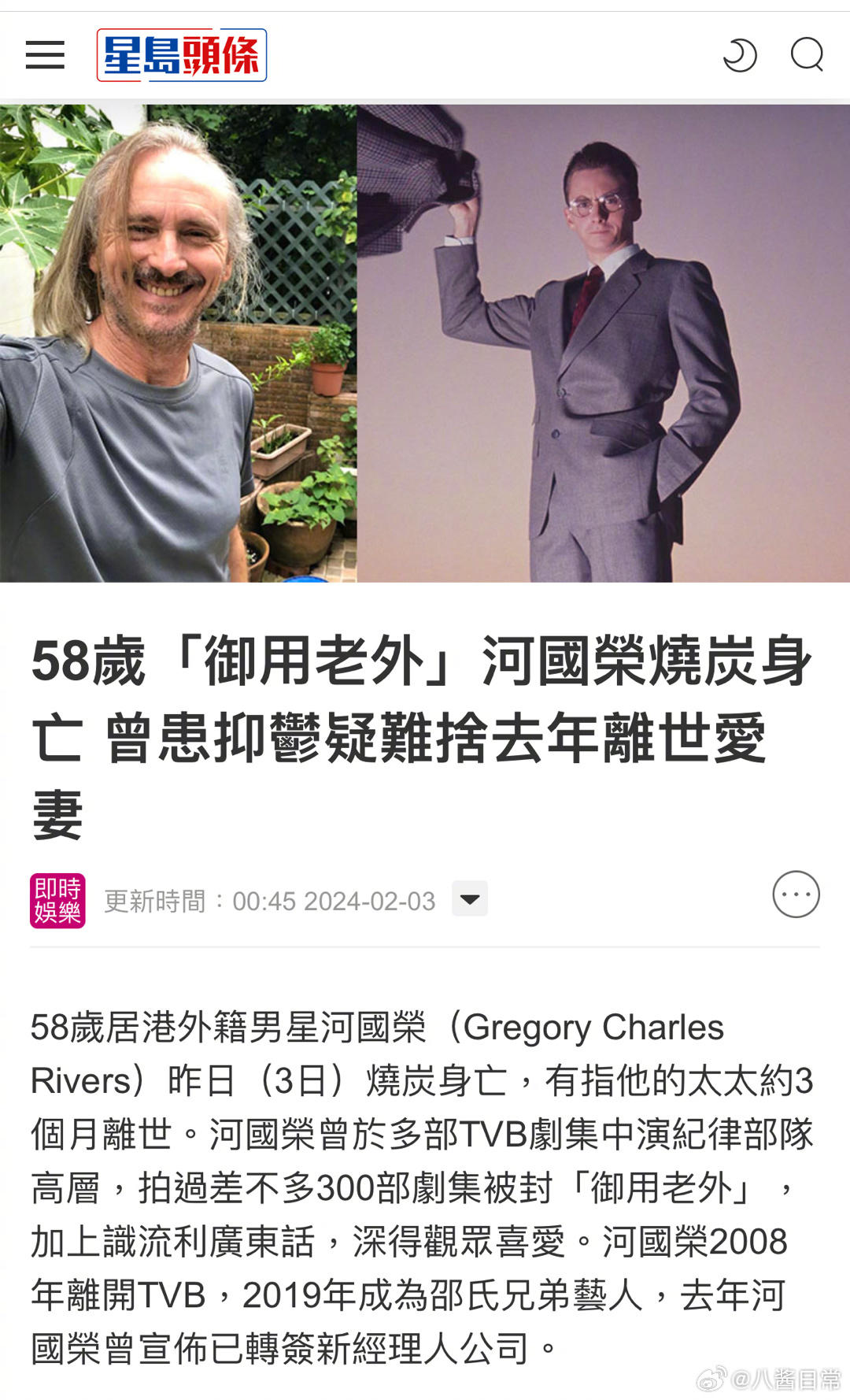The image size is (850, 1400).
Task: Open the search magnifier
Action: point(807,55)
